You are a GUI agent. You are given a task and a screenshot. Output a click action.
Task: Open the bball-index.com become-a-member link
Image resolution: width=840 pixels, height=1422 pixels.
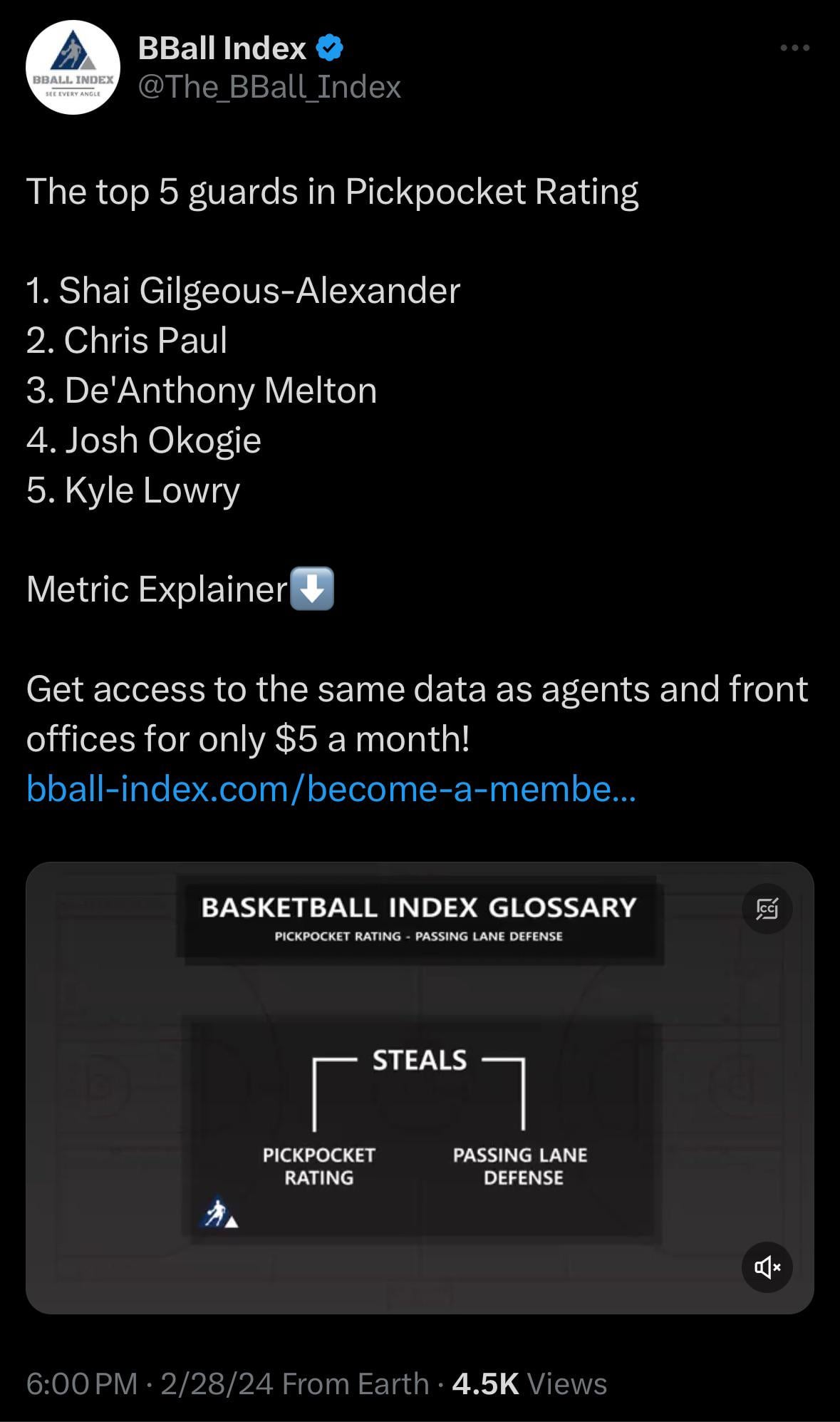point(331,788)
